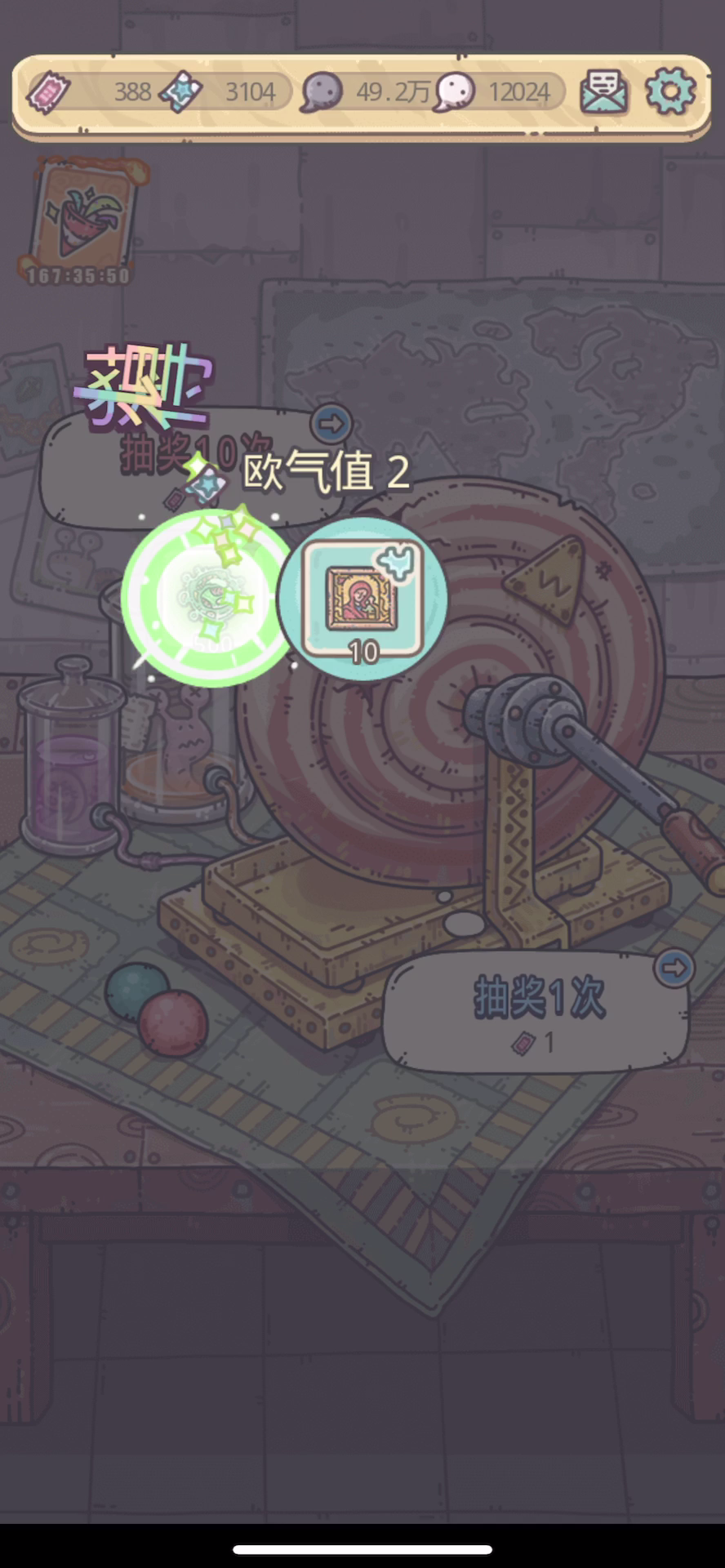This screenshot has height=1568, width=725.
Task: Tap the 抽奖1次 draw button
Action: click(x=536, y=1009)
